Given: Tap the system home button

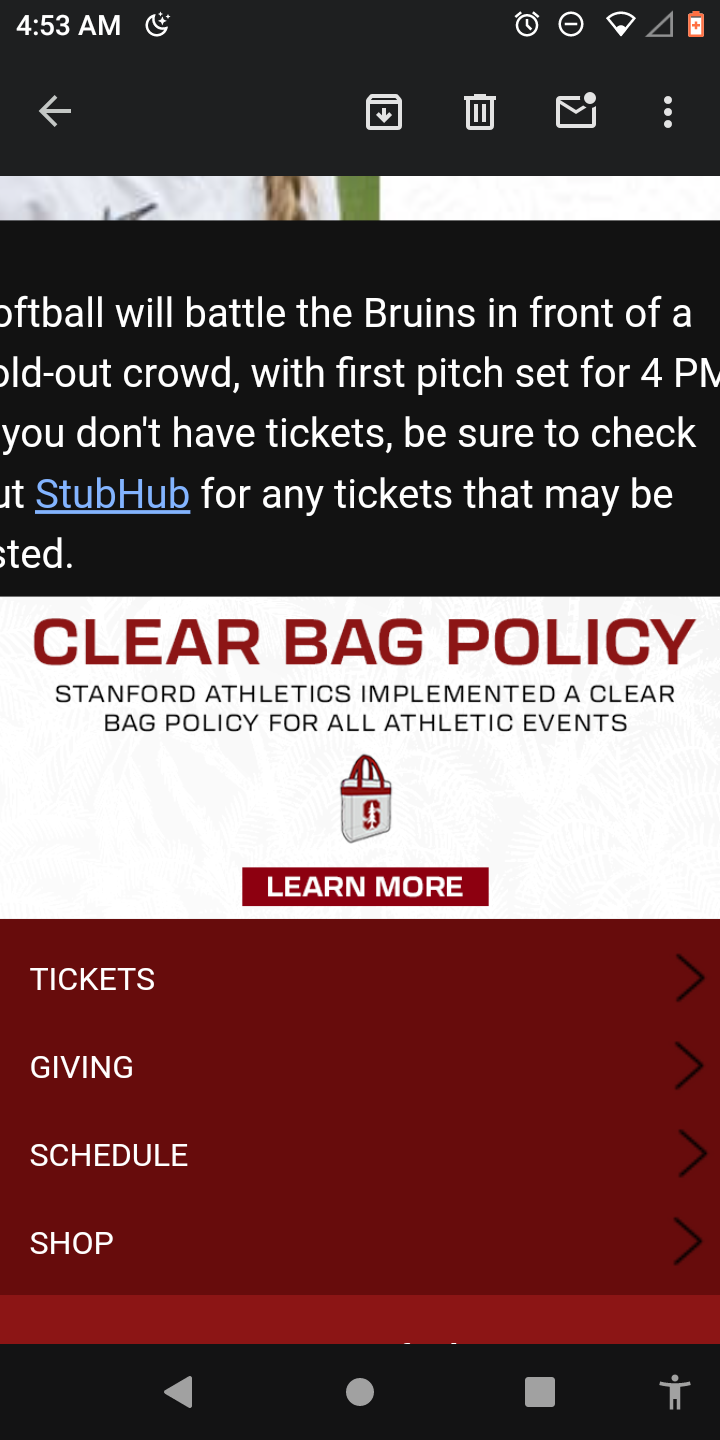Looking at the screenshot, I should tap(360, 1392).
